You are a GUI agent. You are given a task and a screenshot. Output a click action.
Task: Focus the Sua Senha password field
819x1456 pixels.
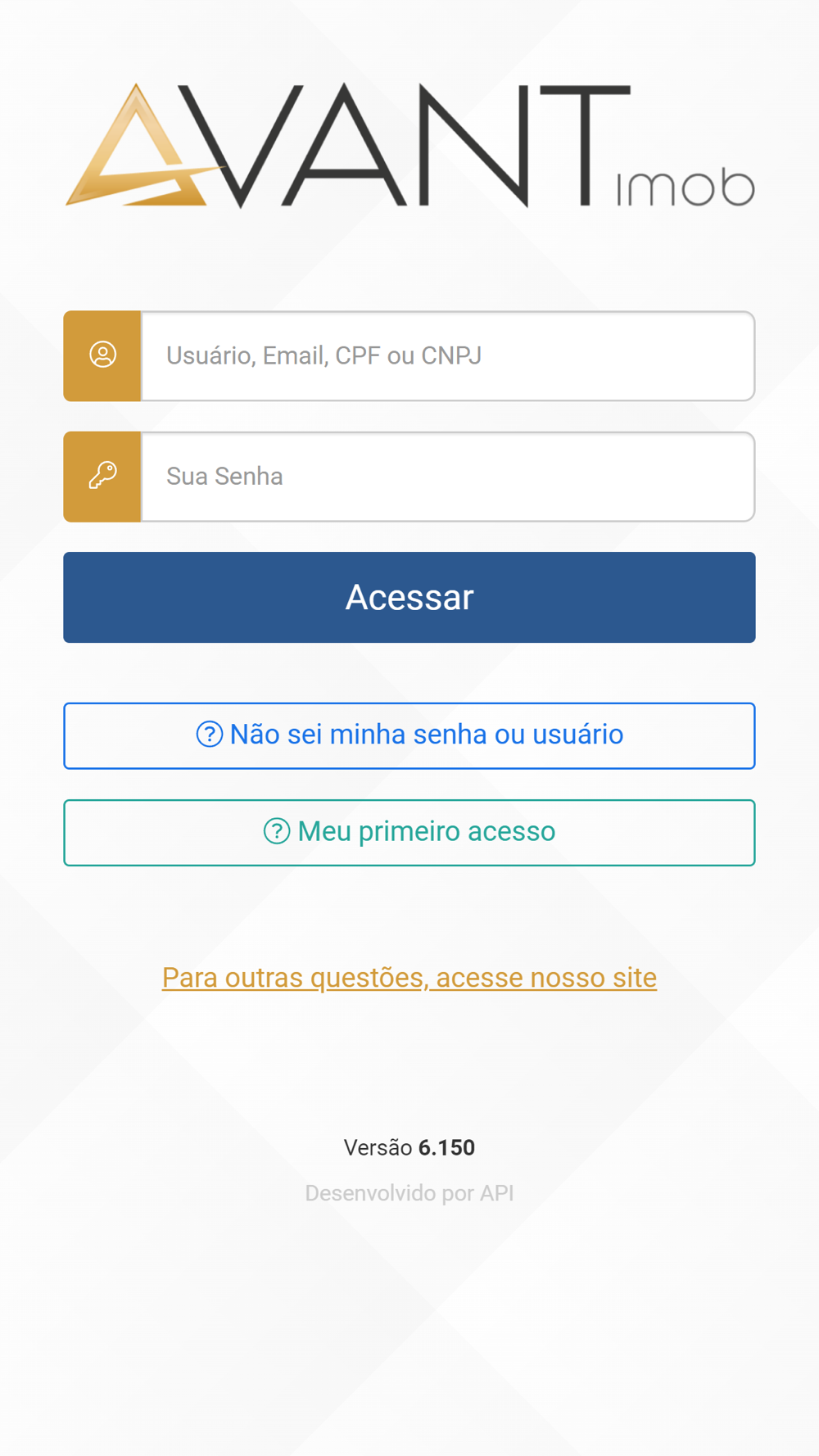[448, 477]
